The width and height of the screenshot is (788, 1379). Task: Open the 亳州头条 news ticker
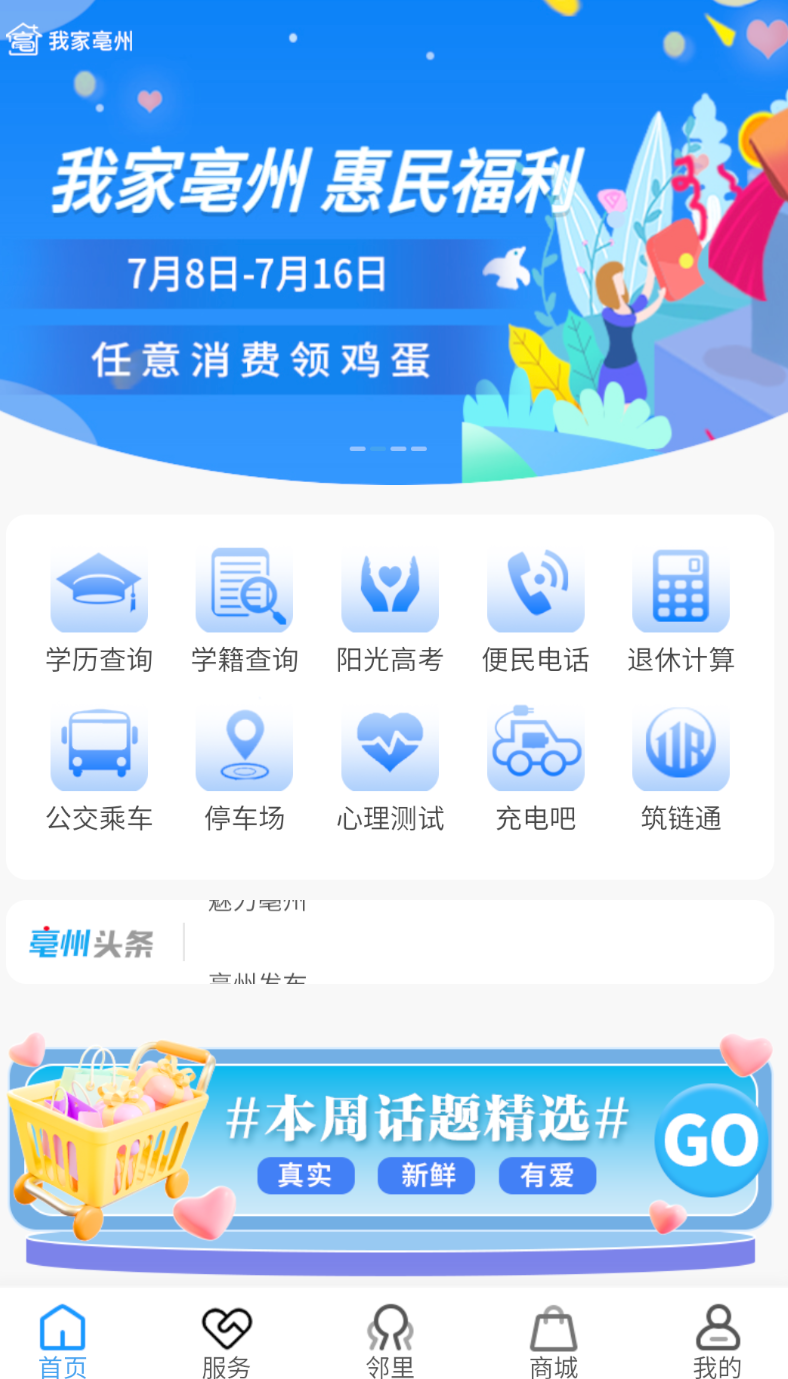pos(390,942)
